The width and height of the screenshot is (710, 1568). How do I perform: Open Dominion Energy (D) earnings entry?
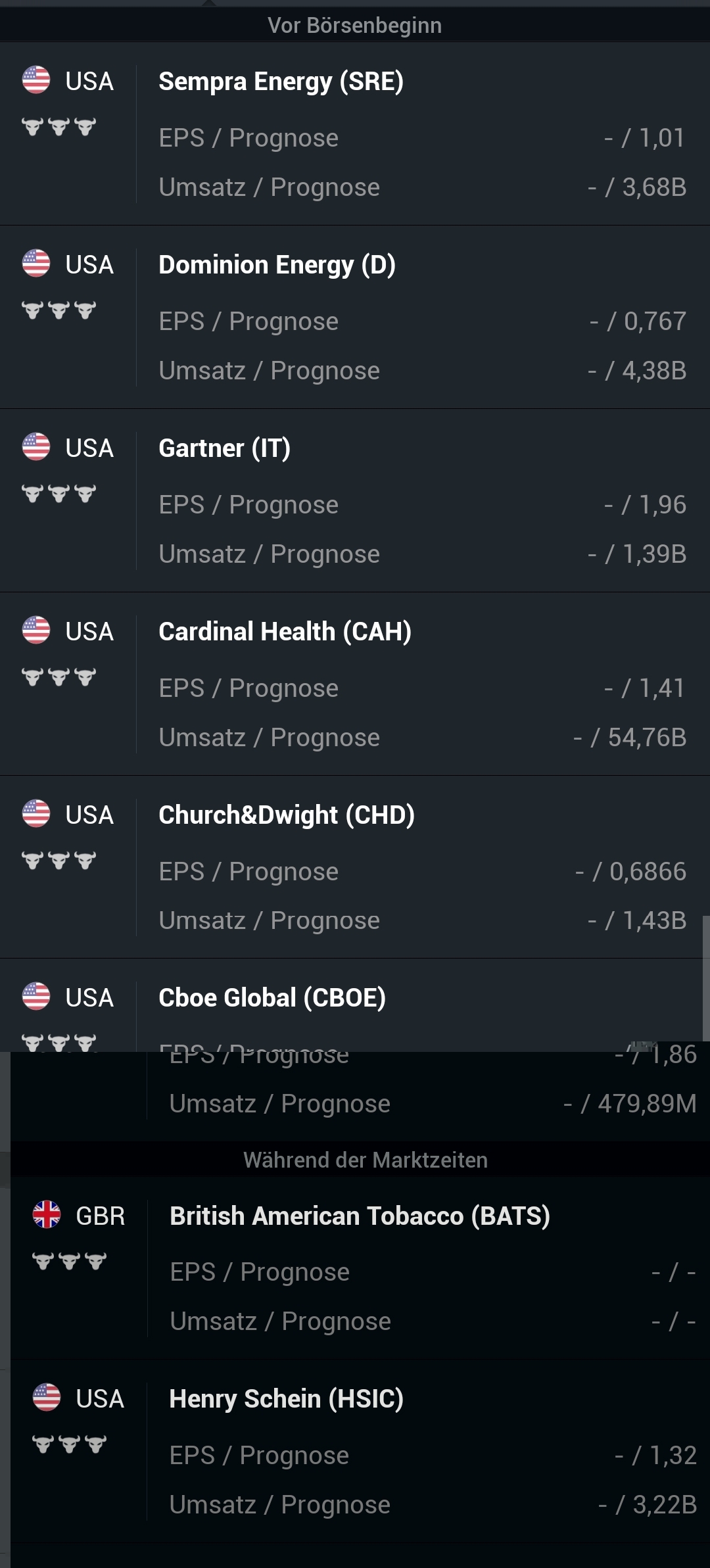coord(277,265)
